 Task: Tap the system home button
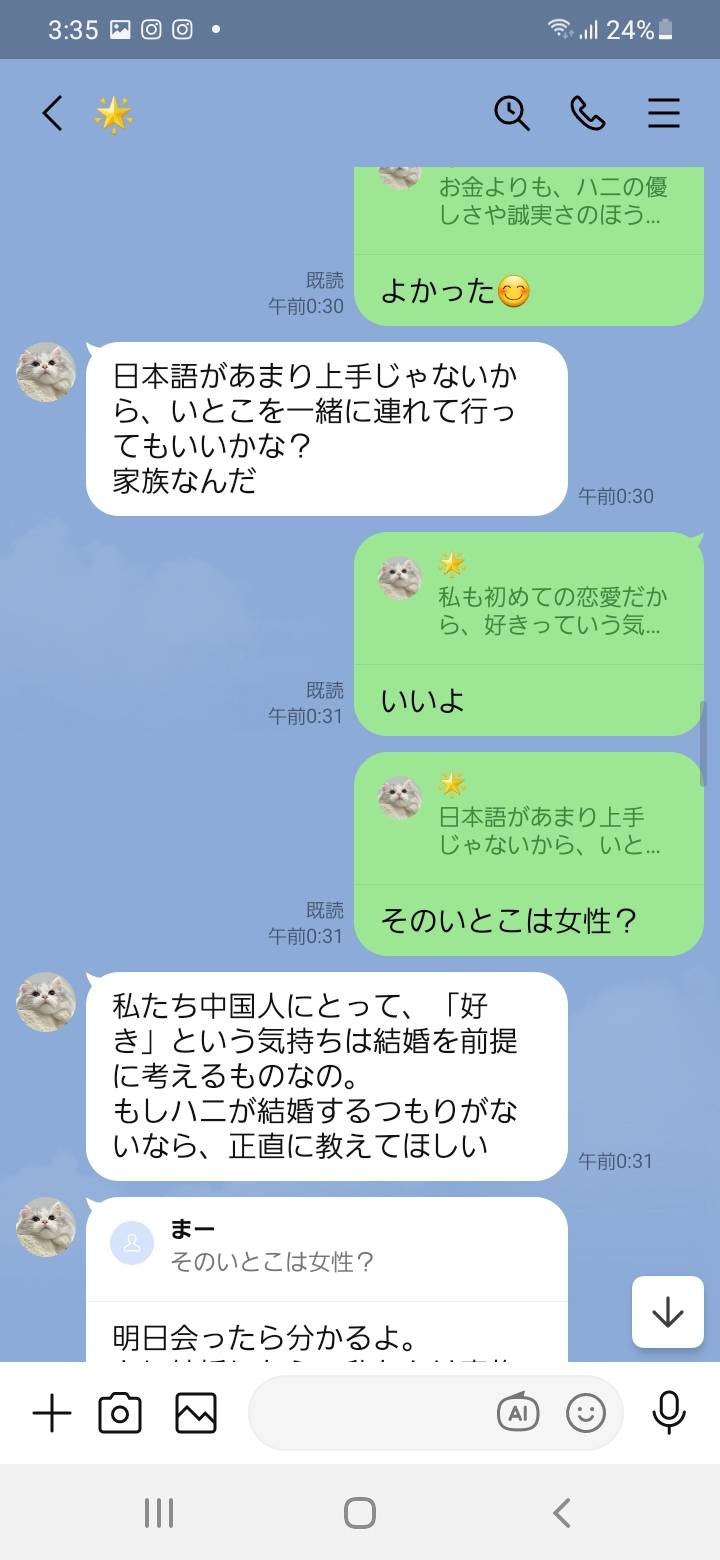point(360,1512)
